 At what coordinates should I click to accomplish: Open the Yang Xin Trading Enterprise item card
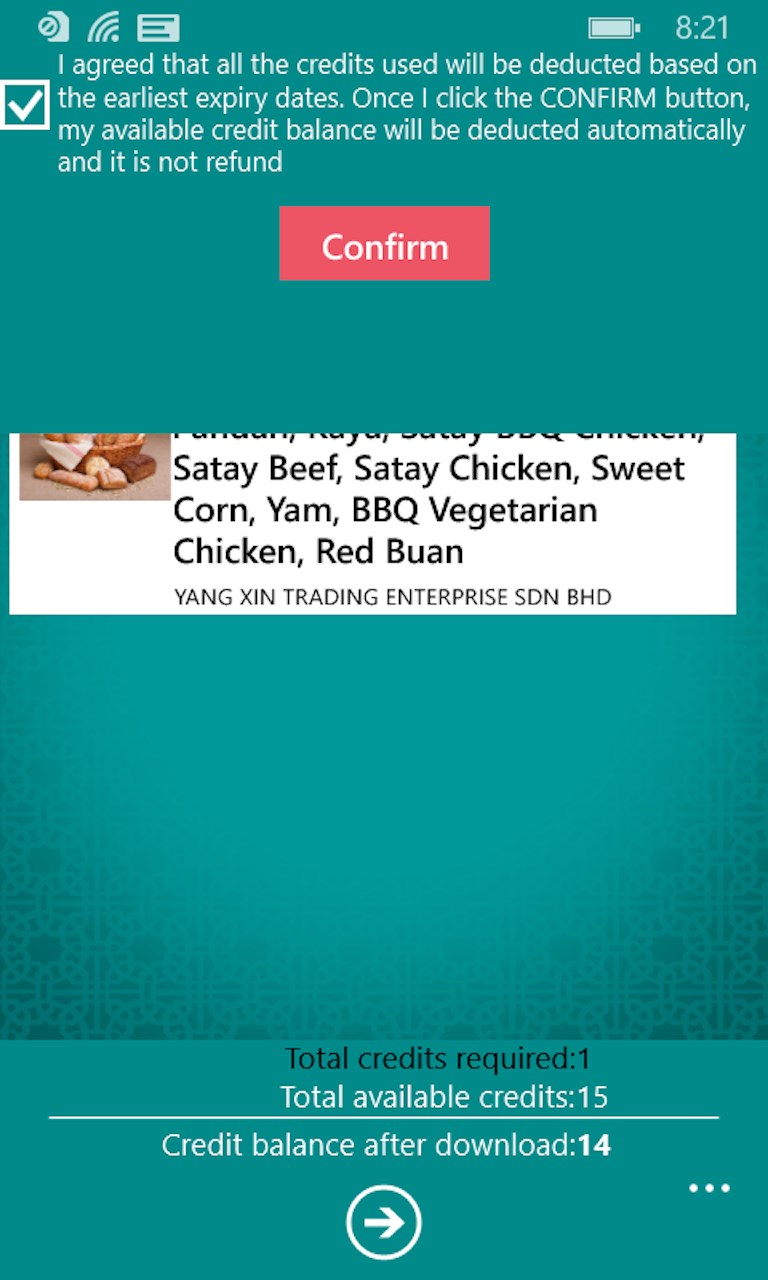(x=372, y=523)
